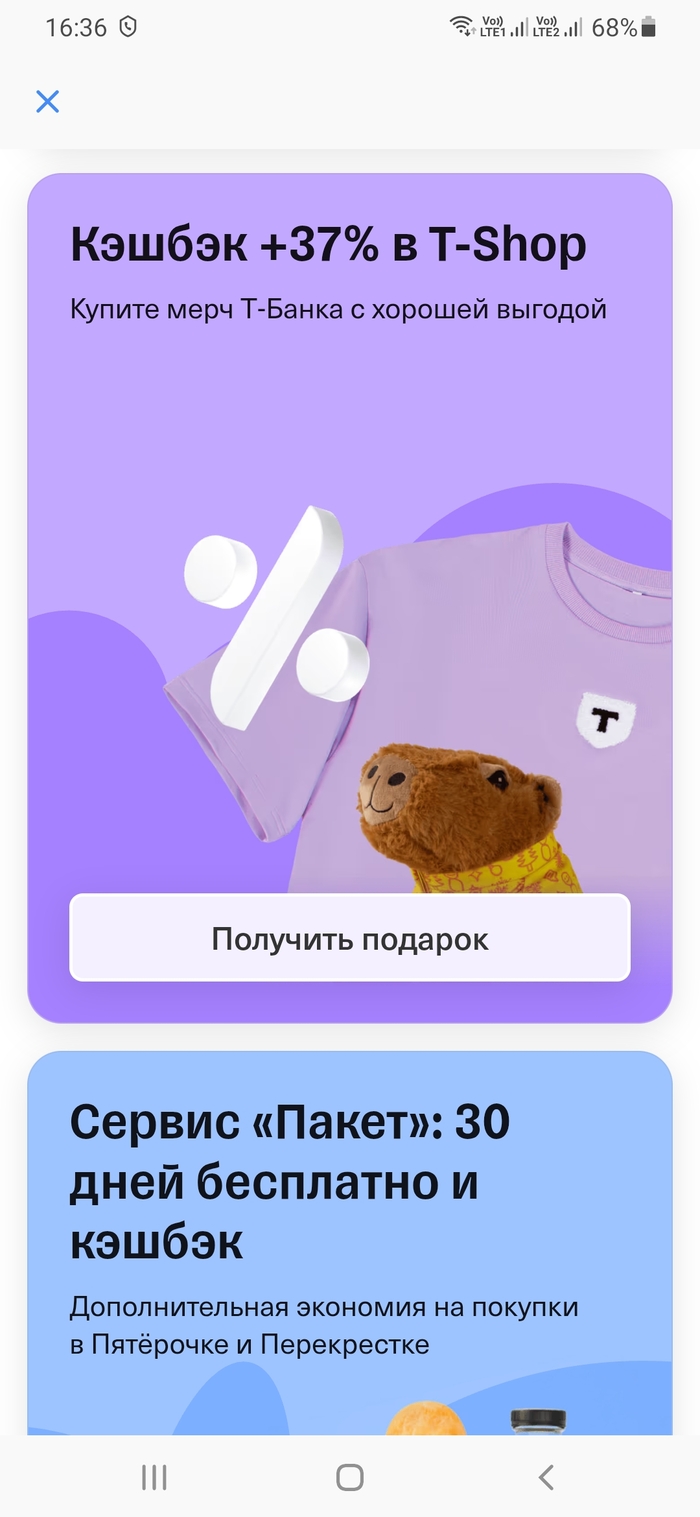The height and width of the screenshot is (1517, 700).
Task: Close the offers screen with X
Action: pyautogui.click(x=47, y=101)
